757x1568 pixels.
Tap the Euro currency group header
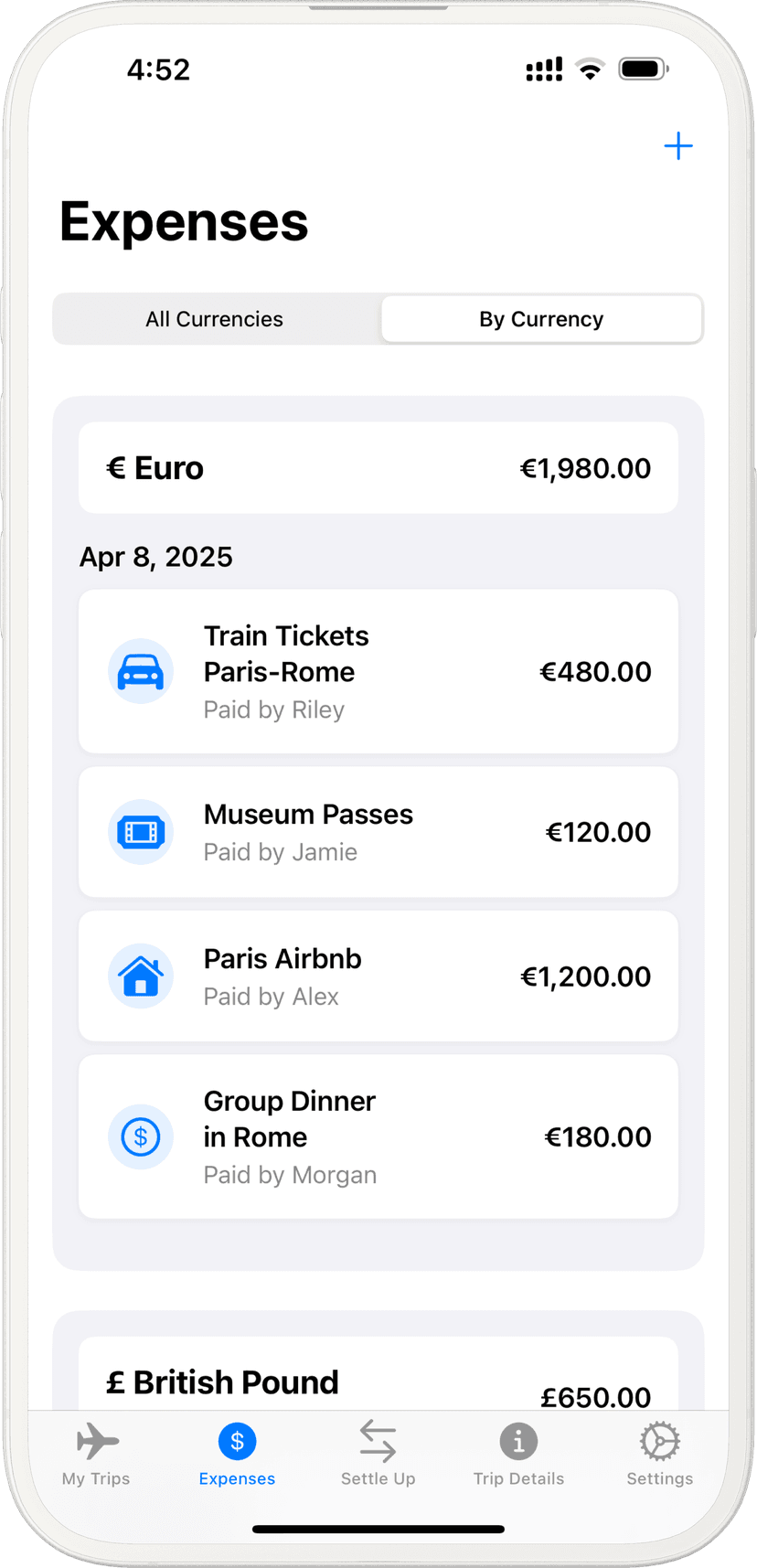pos(378,467)
